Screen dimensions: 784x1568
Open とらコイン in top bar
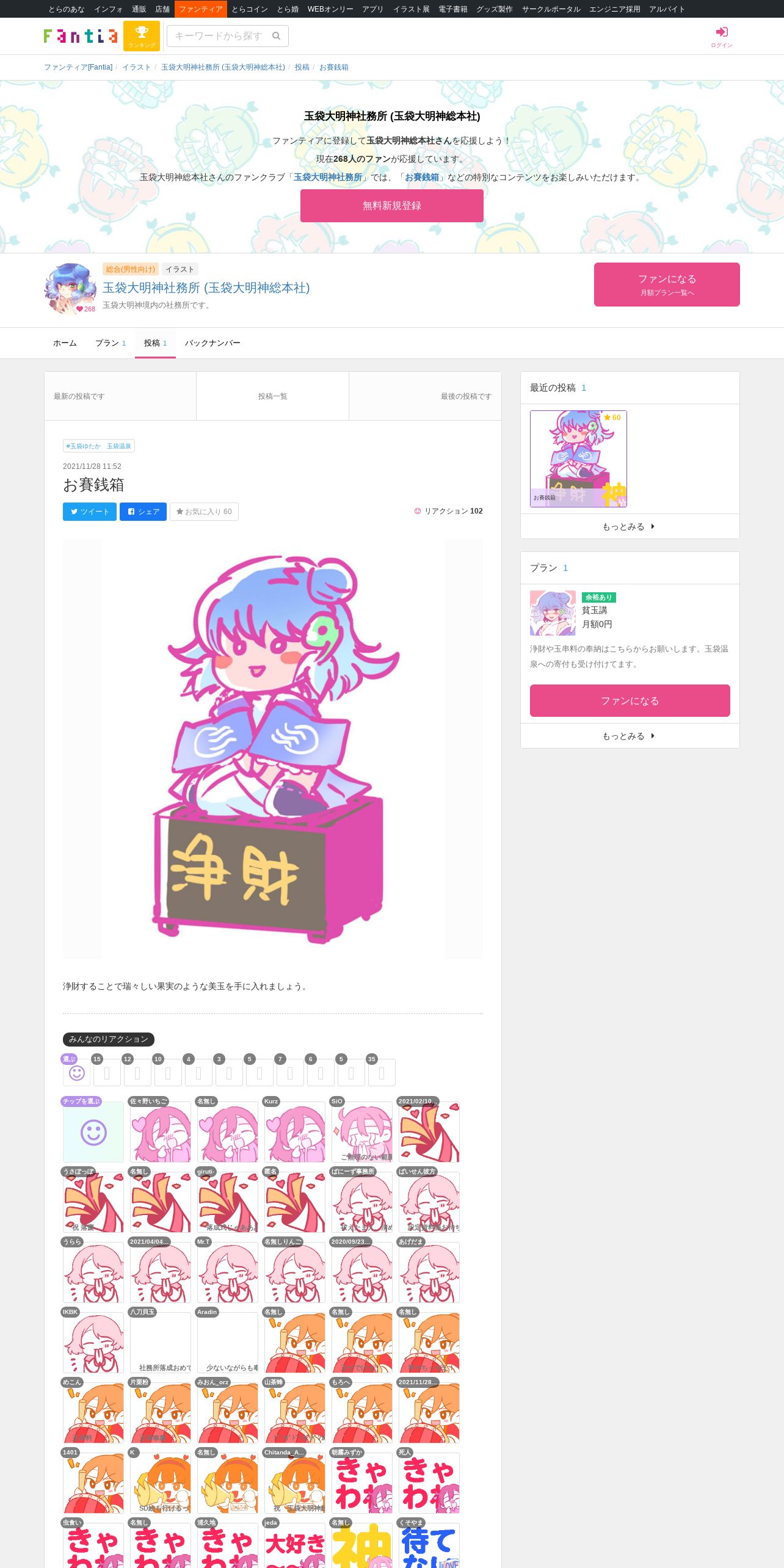249,9
